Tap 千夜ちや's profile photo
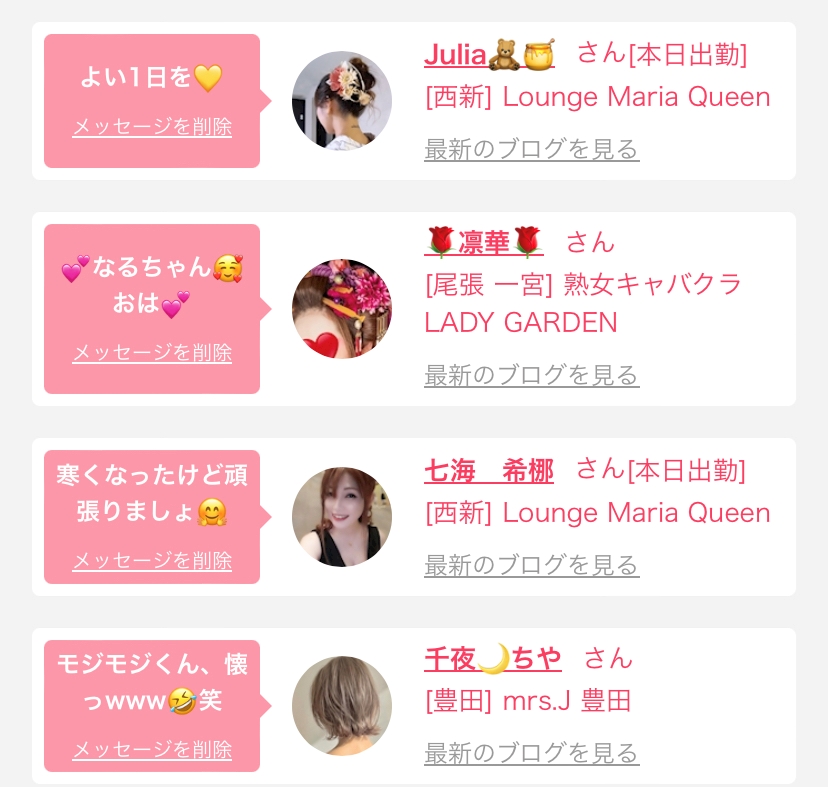Screen dimensions: 828x787 (x=342, y=705)
